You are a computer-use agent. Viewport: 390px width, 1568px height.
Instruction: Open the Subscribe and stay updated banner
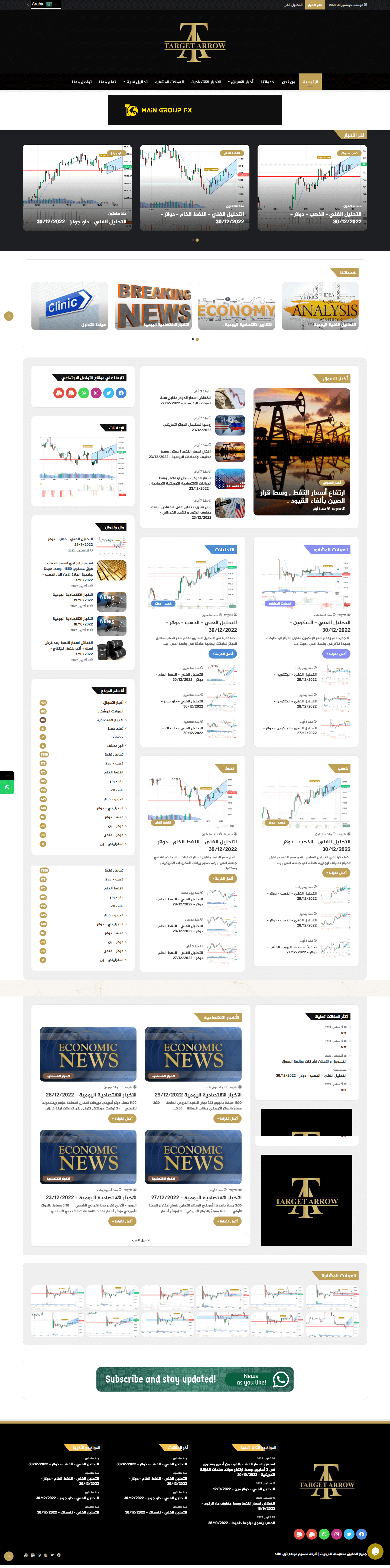click(195, 1379)
